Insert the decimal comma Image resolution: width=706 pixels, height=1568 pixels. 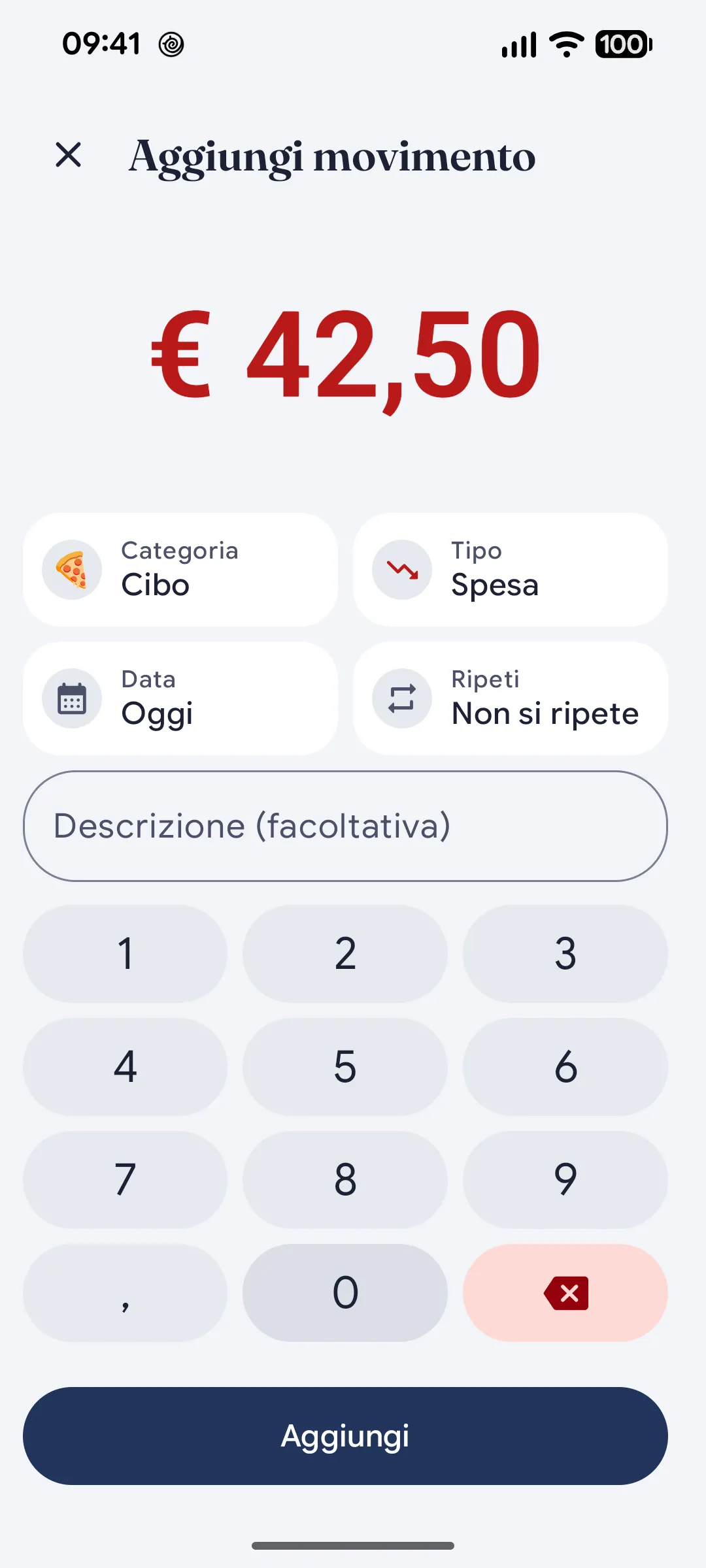[x=126, y=1293]
